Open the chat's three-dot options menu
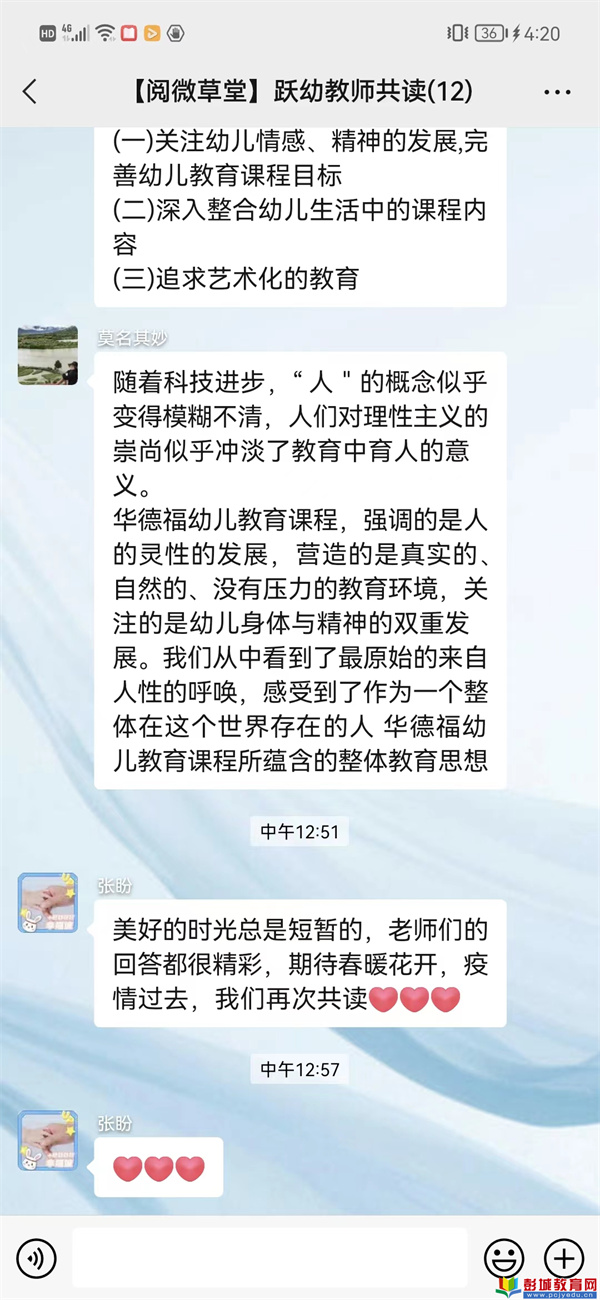The height and width of the screenshot is (1300, 600). [557, 92]
